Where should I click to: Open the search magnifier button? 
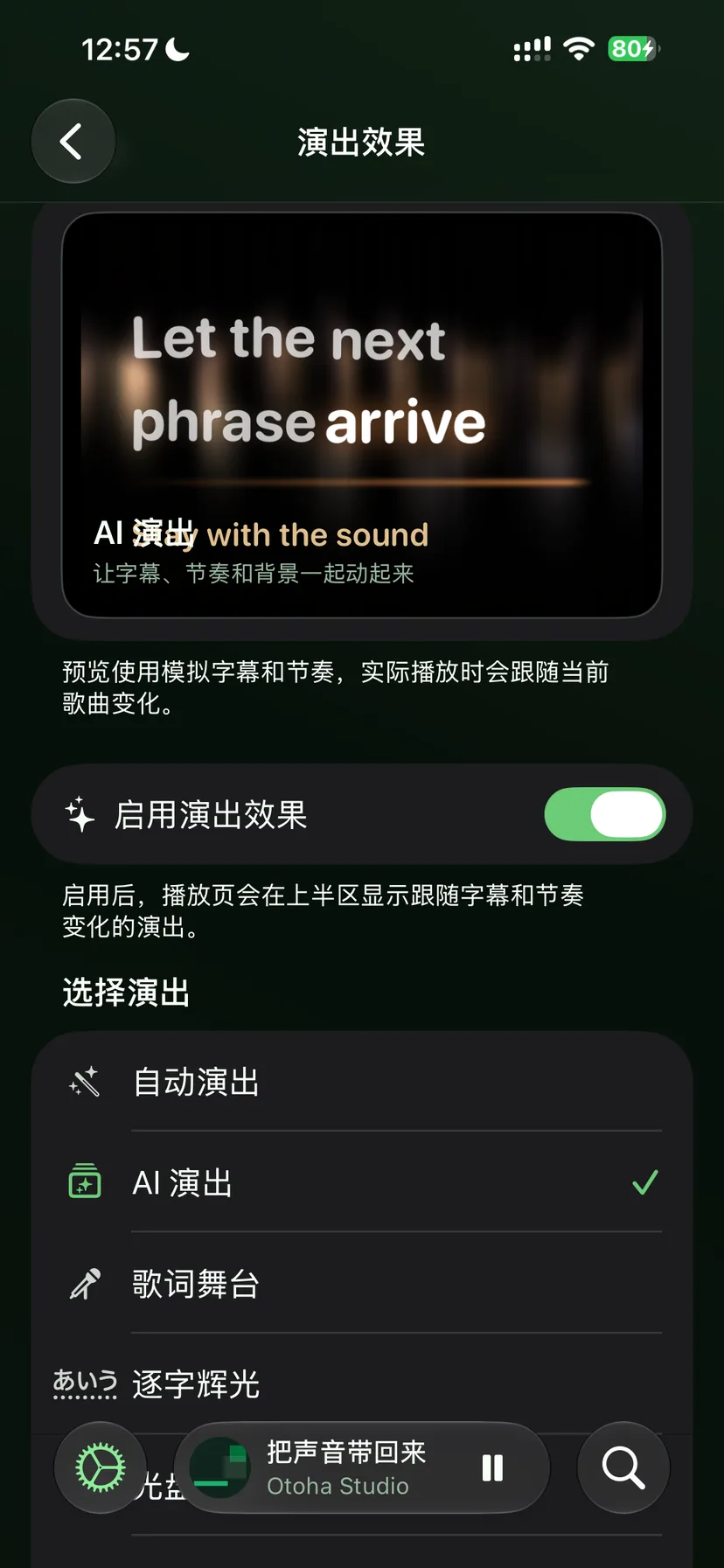[623, 1467]
